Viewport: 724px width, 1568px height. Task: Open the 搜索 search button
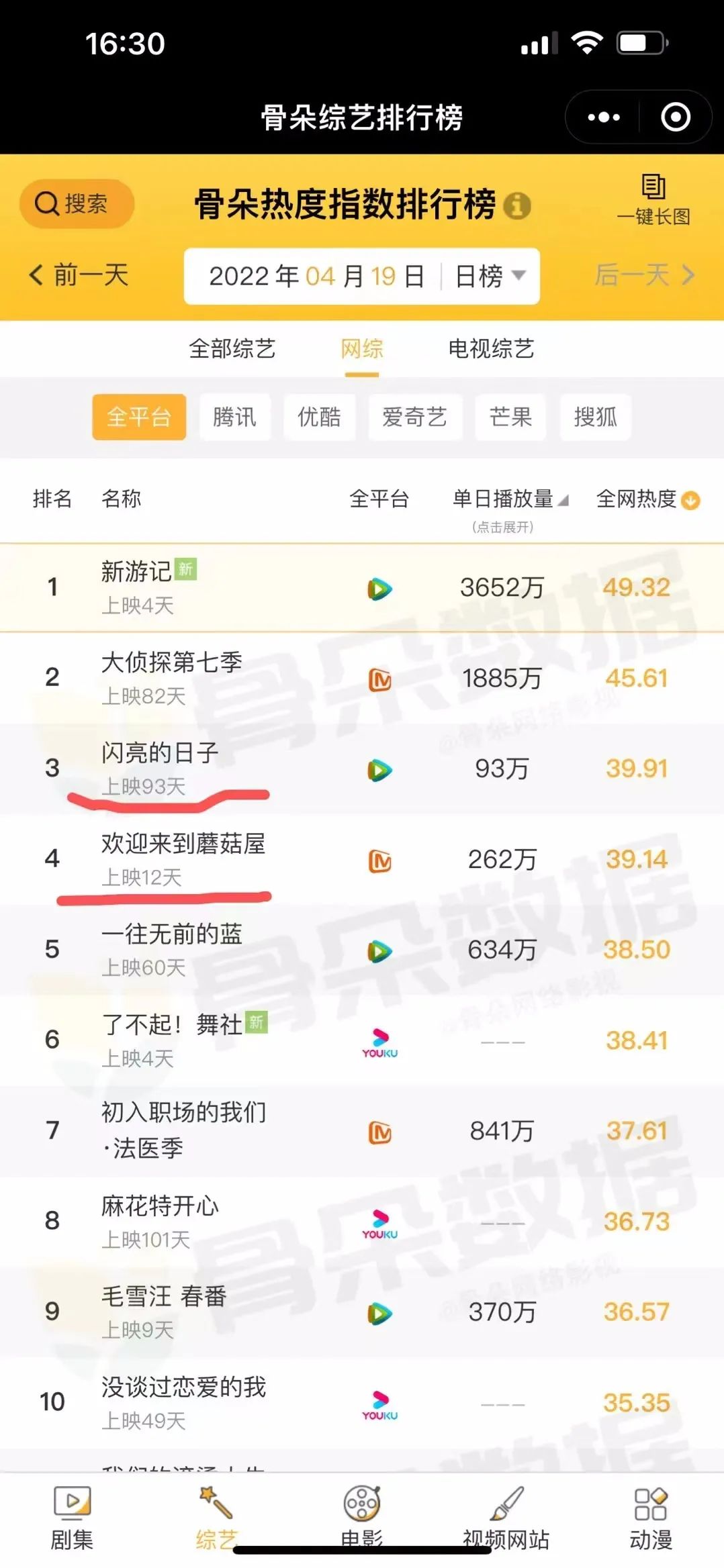point(77,203)
